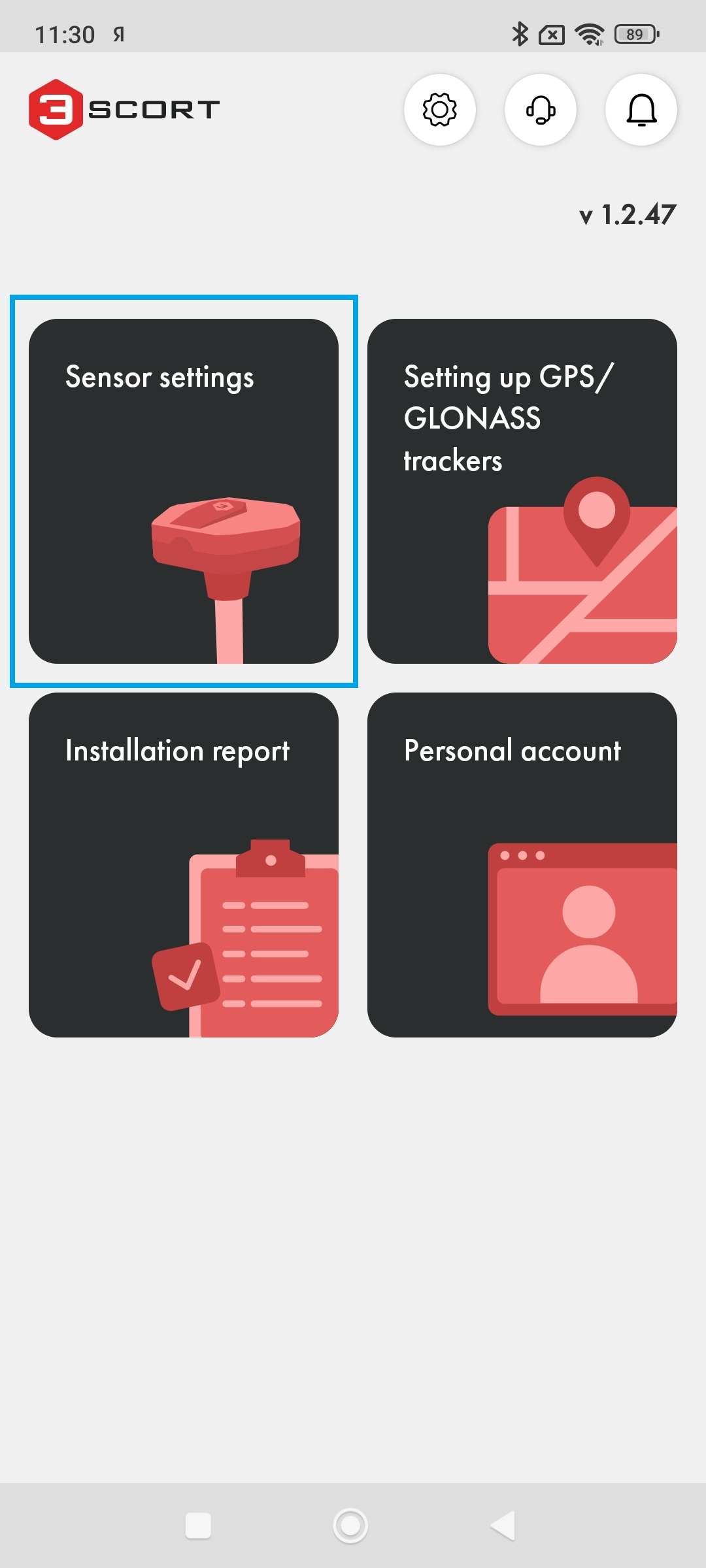
Task: Open Setting up GPS/GLONASS trackers
Action: pos(522,491)
